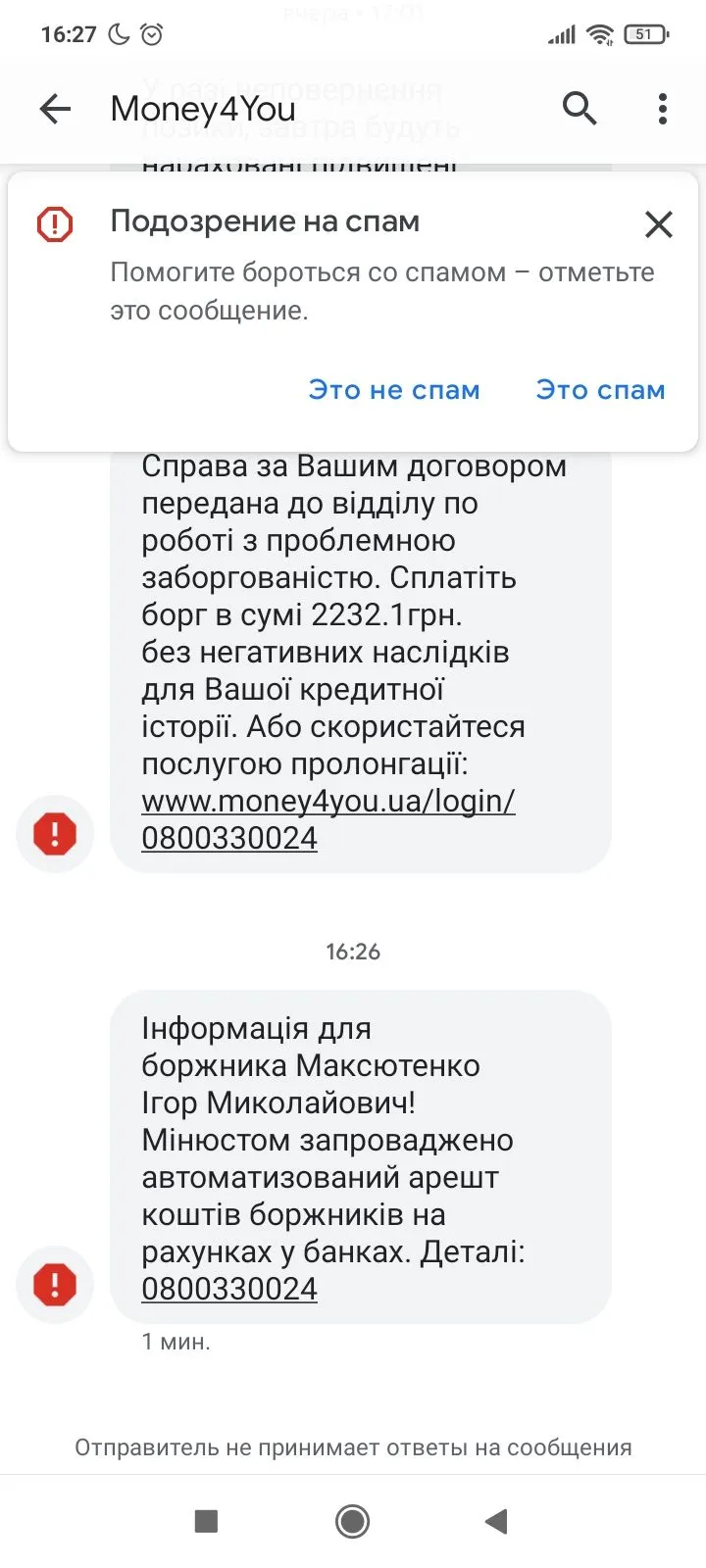Viewport: 706px width, 1568px height.
Task: Call 0800330024 from the 16:26 message
Action: click(x=229, y=1290)
